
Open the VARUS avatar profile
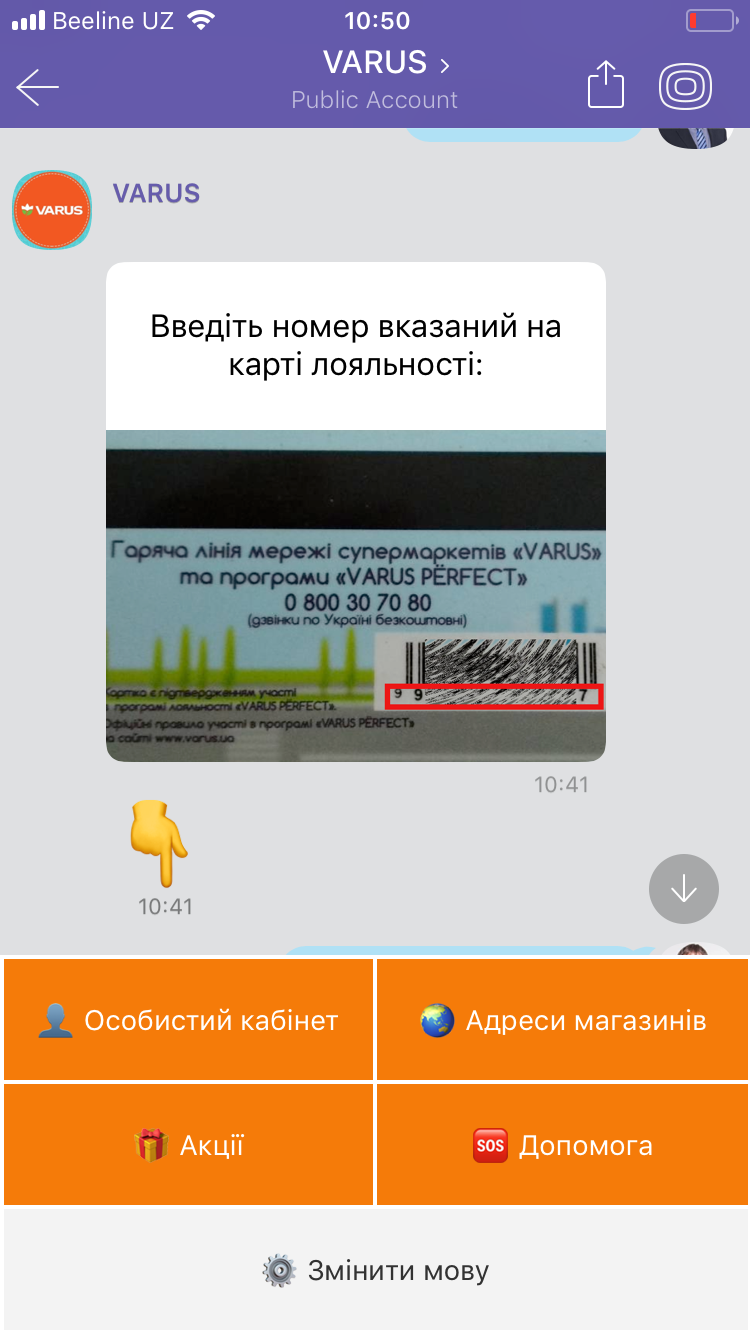coord(52,210)
